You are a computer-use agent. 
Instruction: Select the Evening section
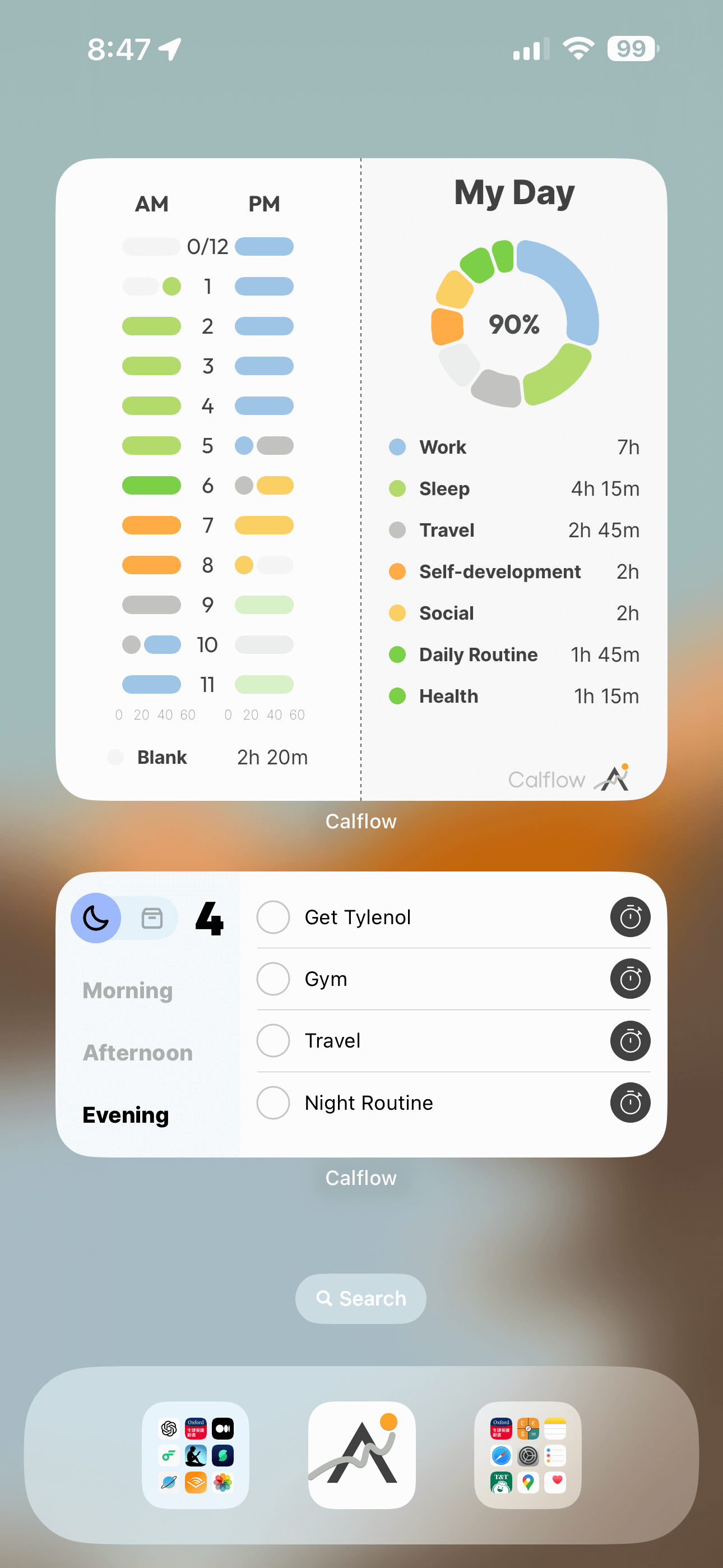click(126, 1114)
